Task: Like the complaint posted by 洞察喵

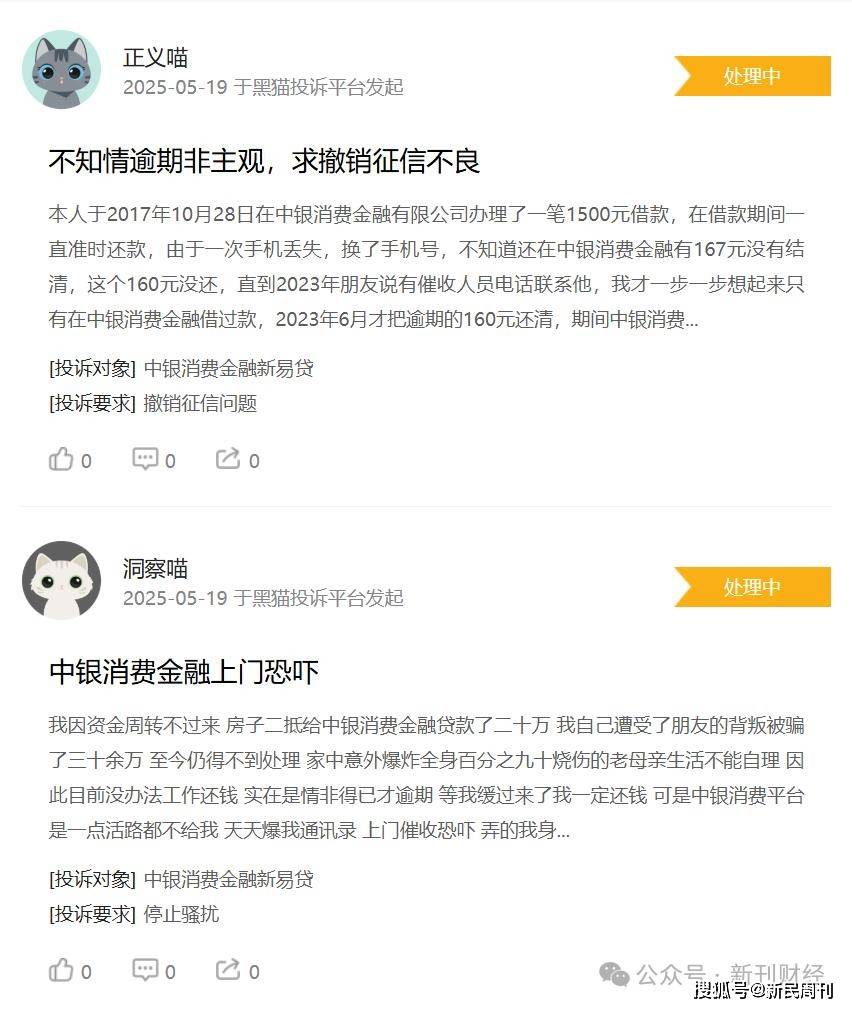Action: coord(62,970)
